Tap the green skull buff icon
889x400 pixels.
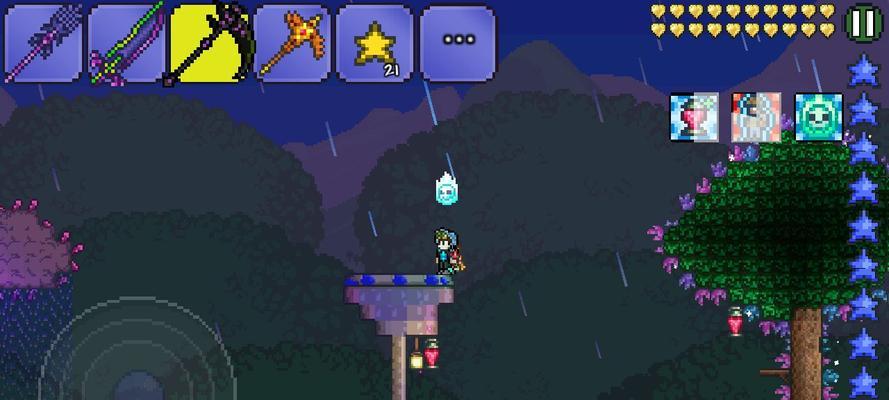coord(818,117)
